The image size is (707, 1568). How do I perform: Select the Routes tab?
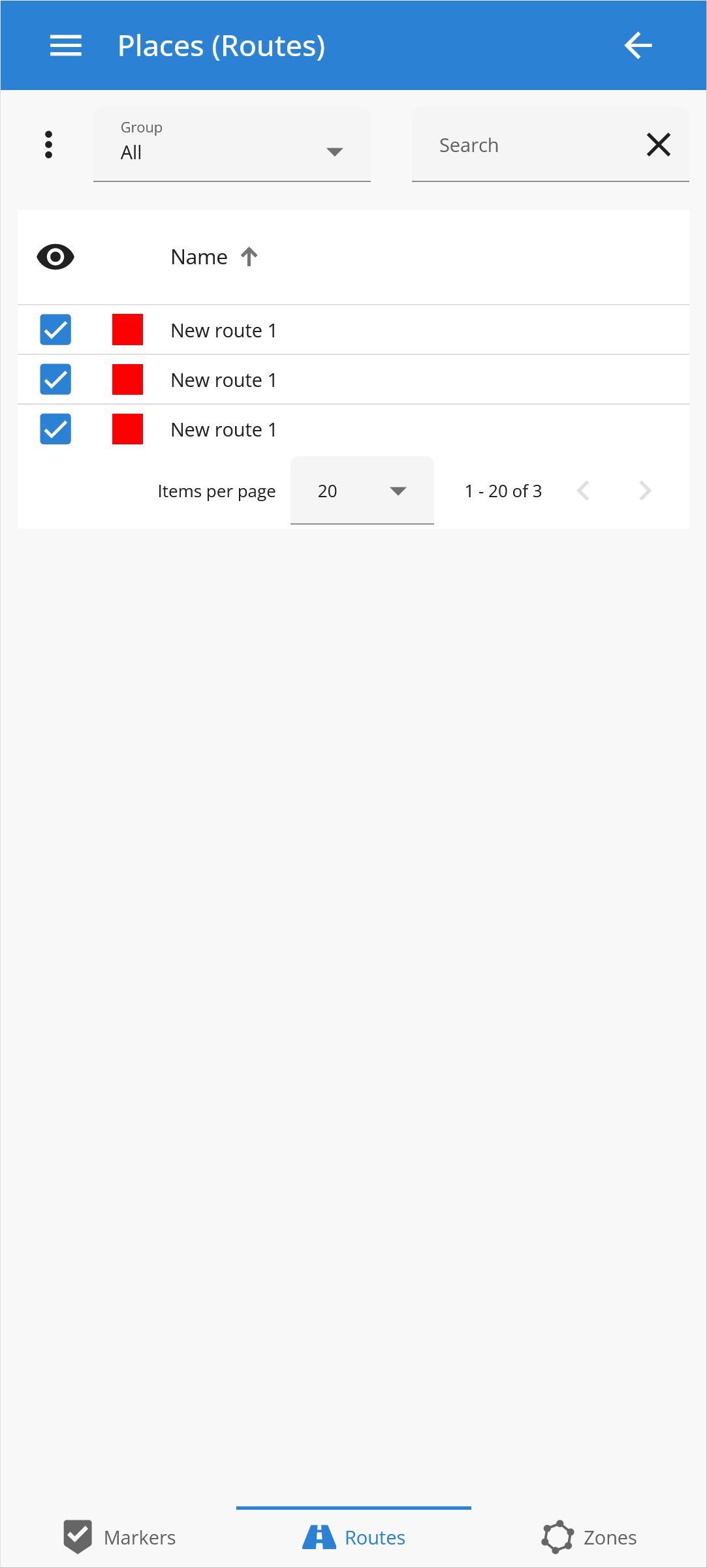[354, 1537]
